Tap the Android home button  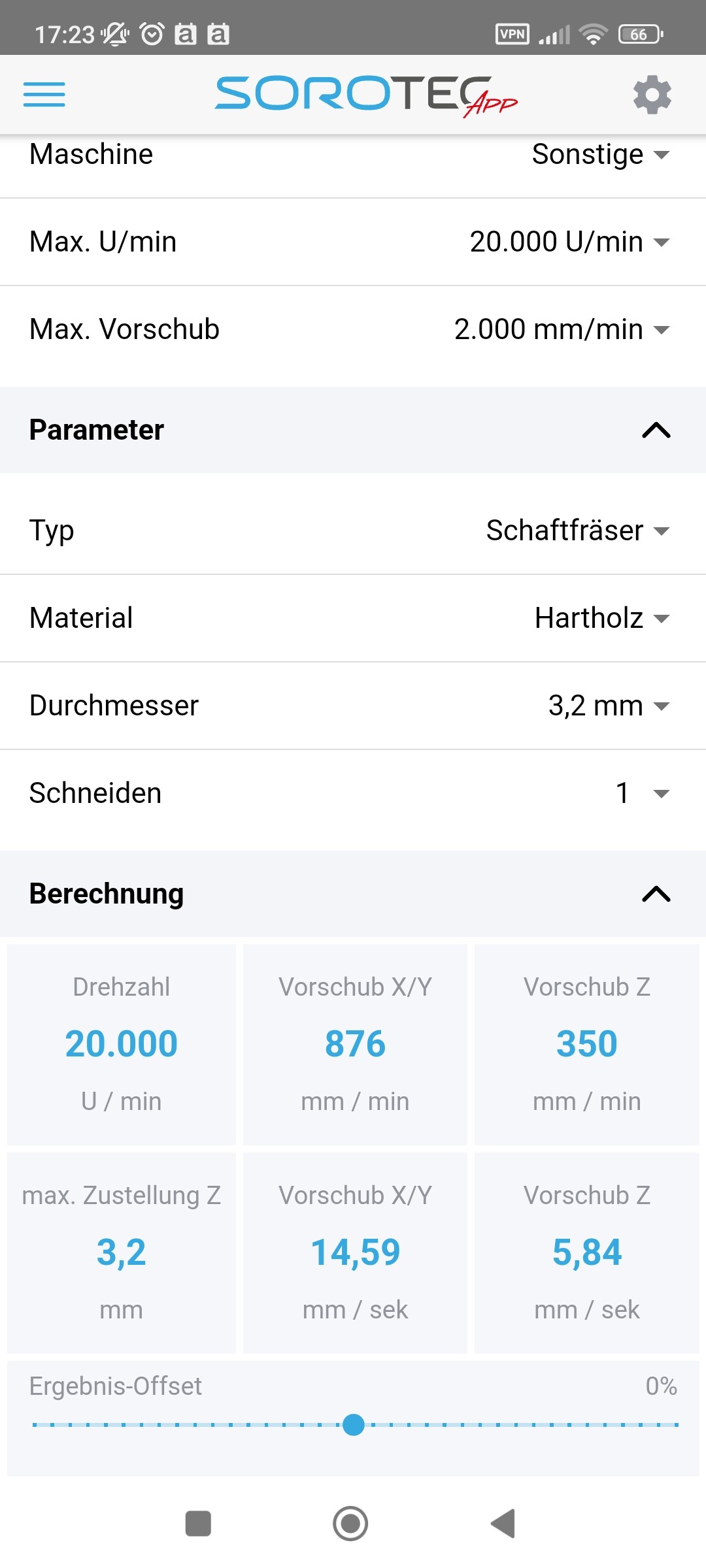pyautogui.click(x=351, y=1524)
